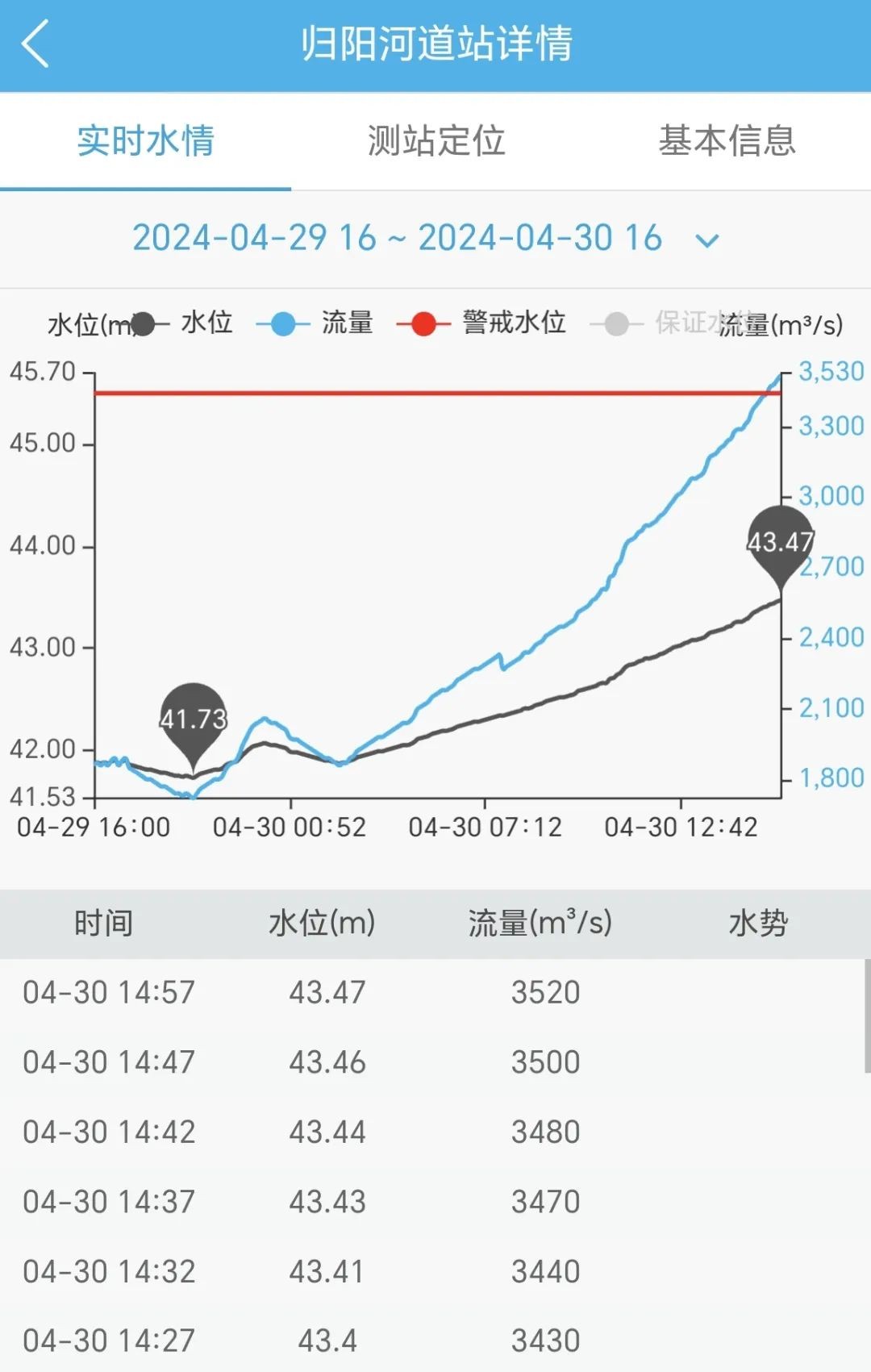Go back using the top-left arrow

click(x=35, y=44)
